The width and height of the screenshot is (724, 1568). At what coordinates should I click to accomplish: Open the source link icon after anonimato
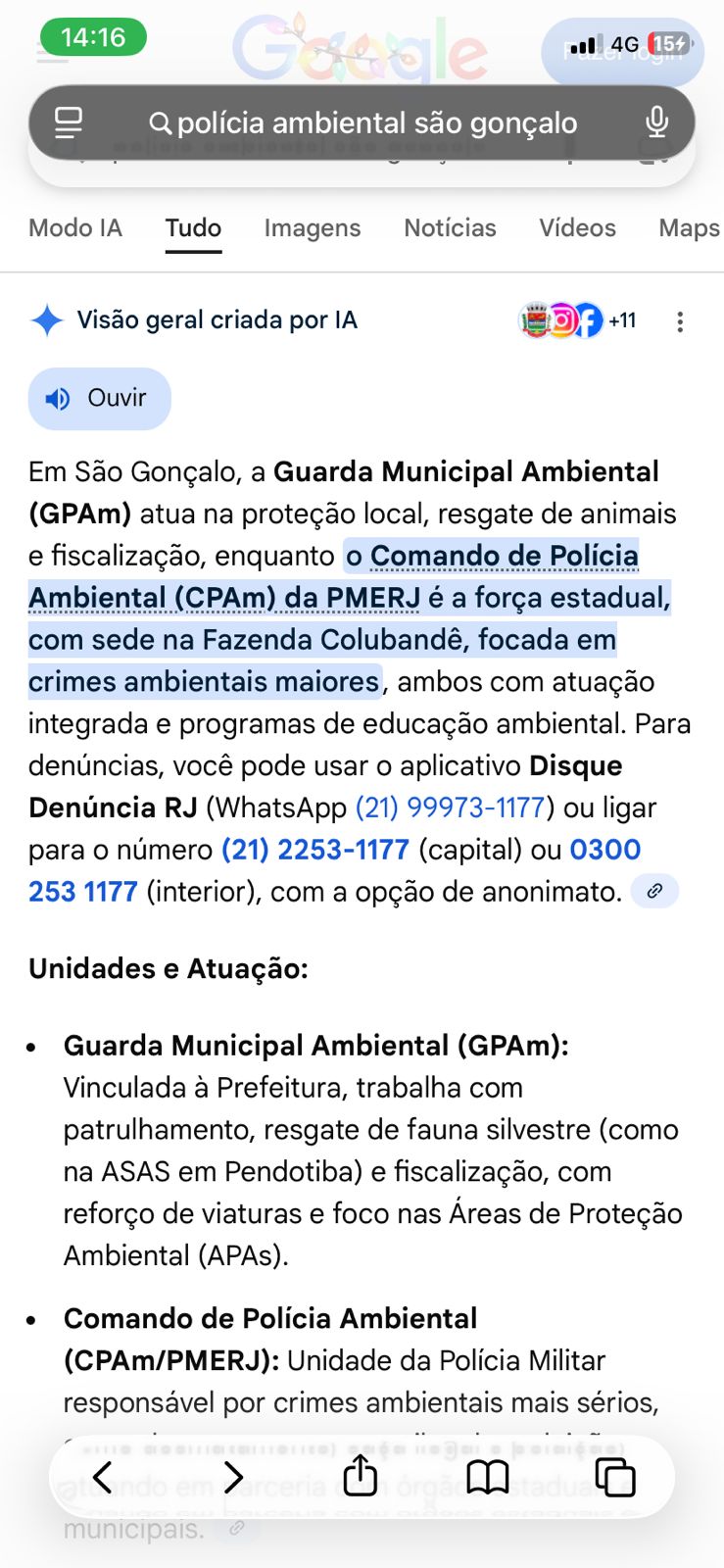point(654,891)
